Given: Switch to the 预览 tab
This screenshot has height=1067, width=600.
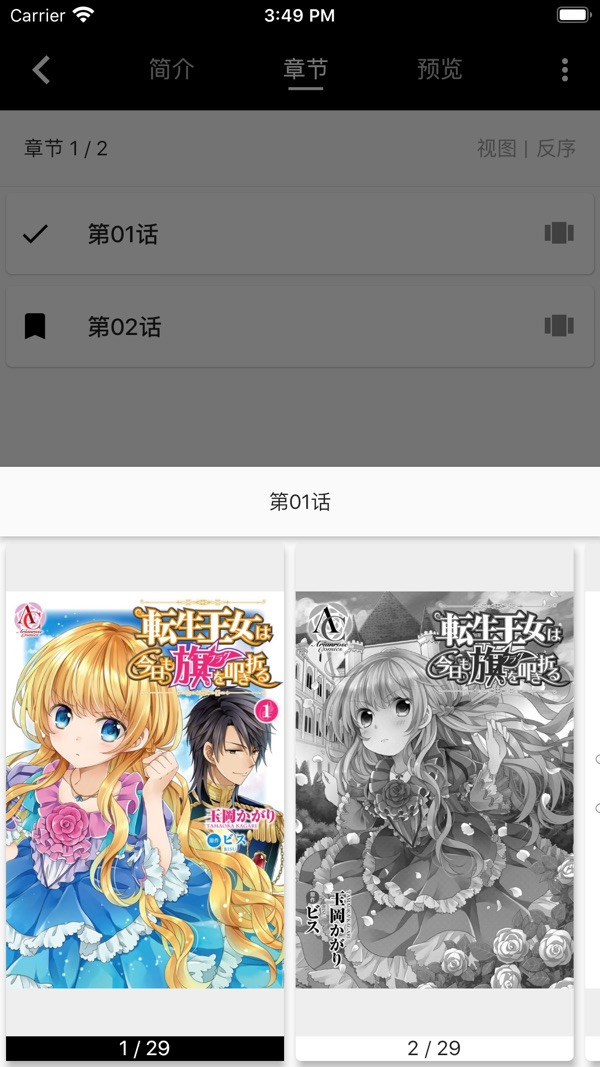Looking at the screenshot, I should [439, 69].
